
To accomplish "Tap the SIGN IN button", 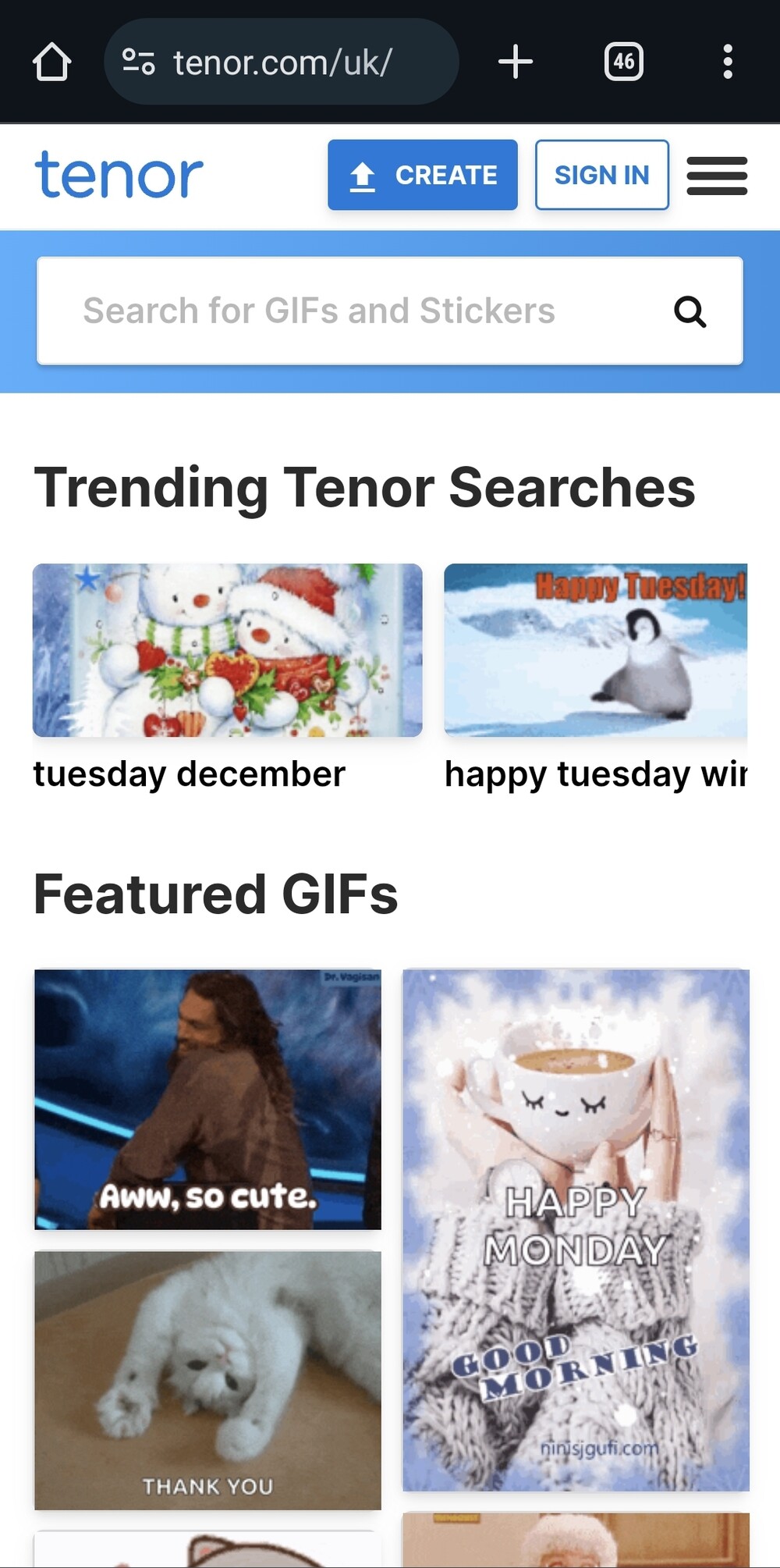I will pos(602,175).
